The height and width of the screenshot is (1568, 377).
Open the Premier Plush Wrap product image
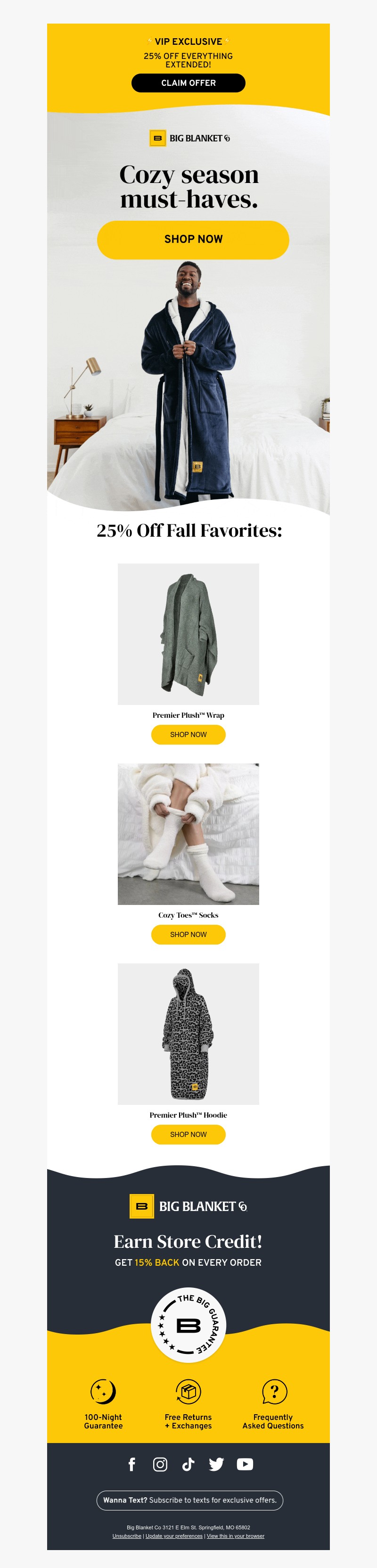(x=188, y=634)
